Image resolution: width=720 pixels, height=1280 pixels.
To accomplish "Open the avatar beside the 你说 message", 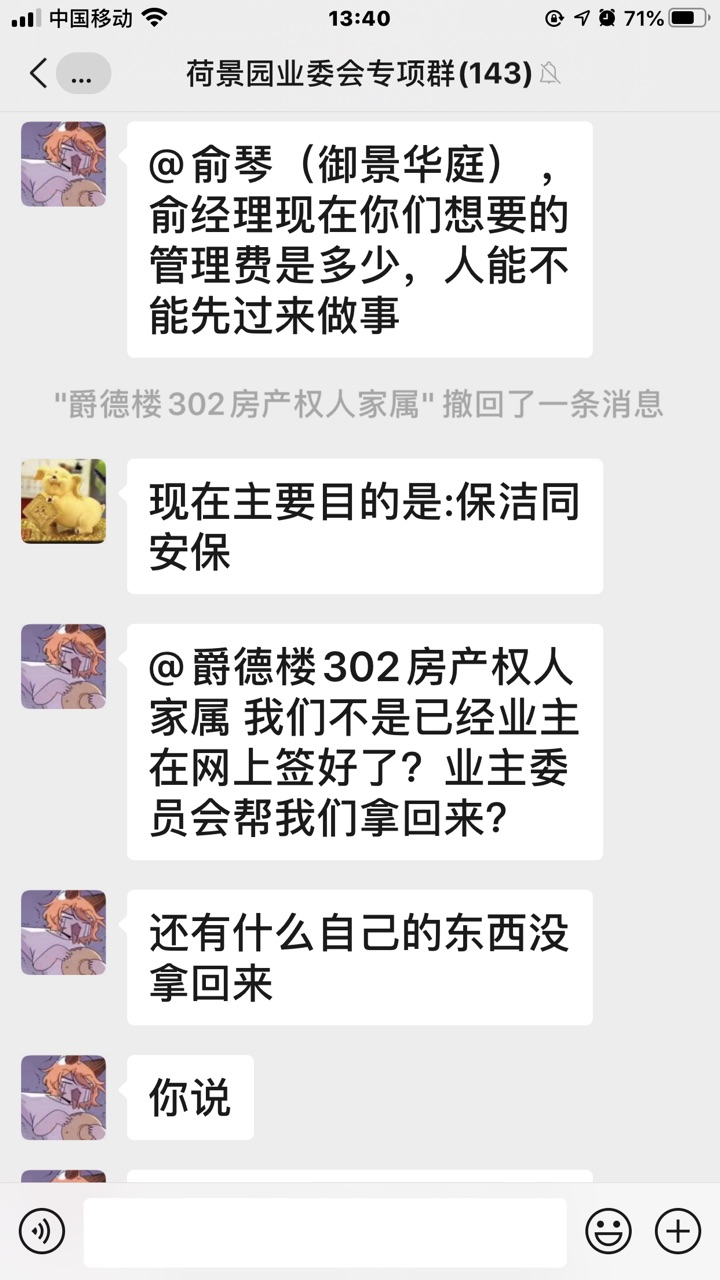I will pos(63,1097).
